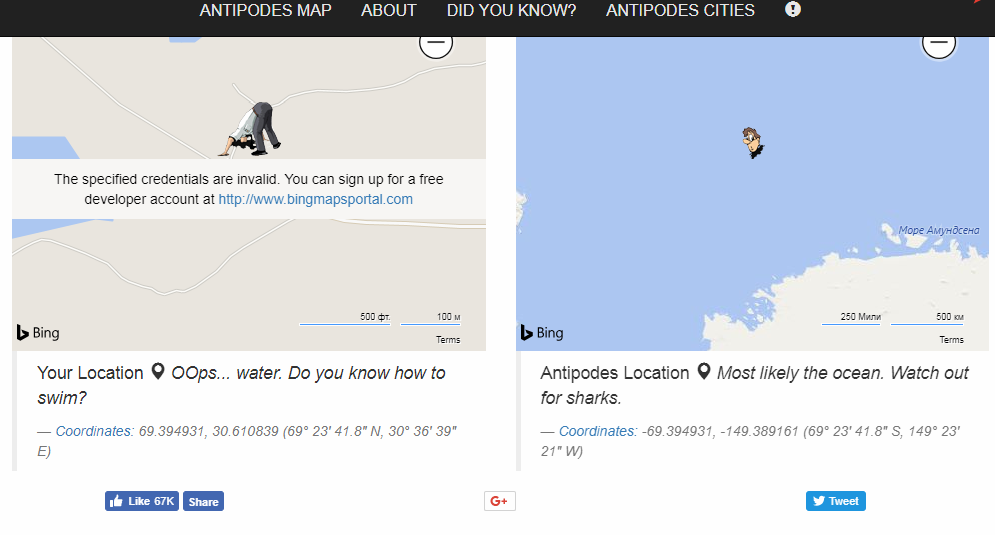Open the Antipodes Map menu item
This screenshot has height=535, width=995.
point(265,10)
